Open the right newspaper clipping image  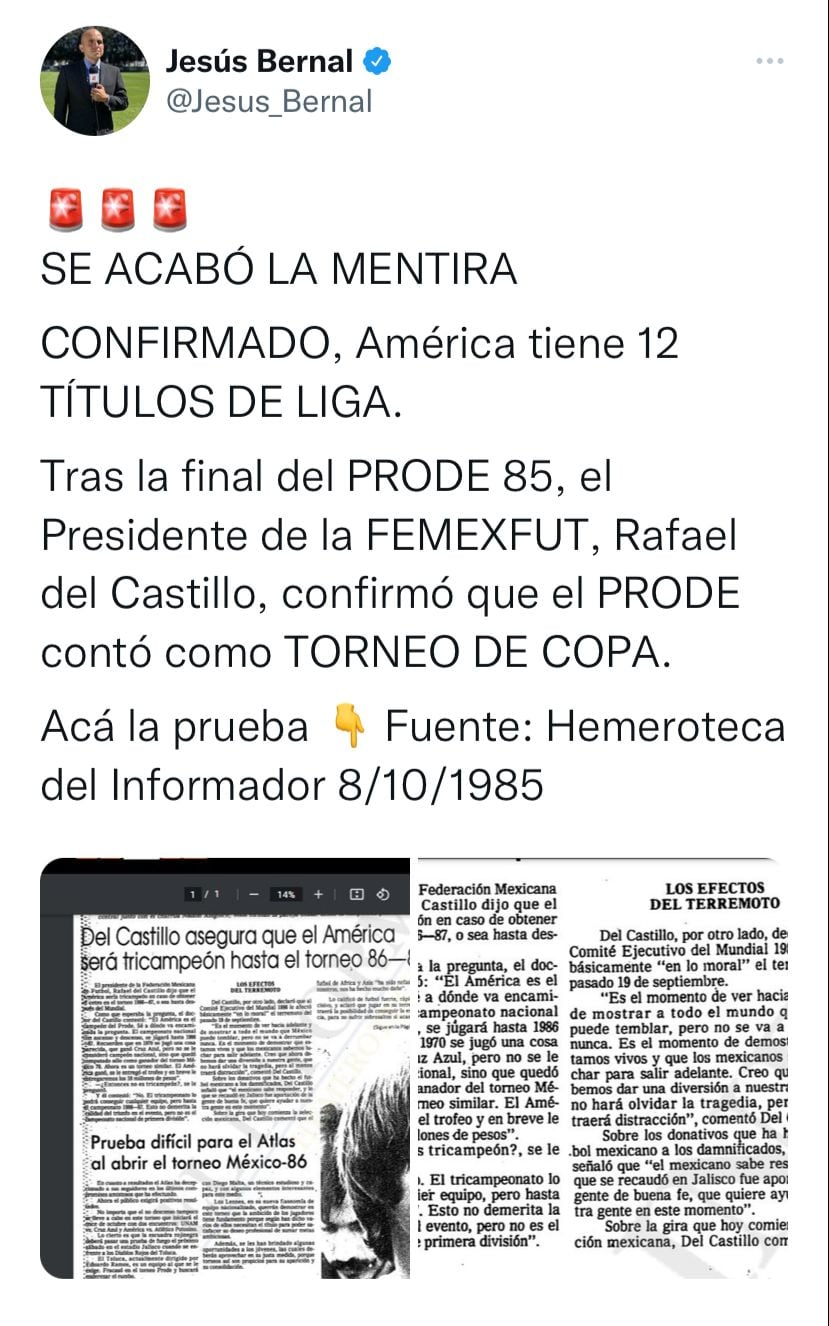click(602, 1068)
